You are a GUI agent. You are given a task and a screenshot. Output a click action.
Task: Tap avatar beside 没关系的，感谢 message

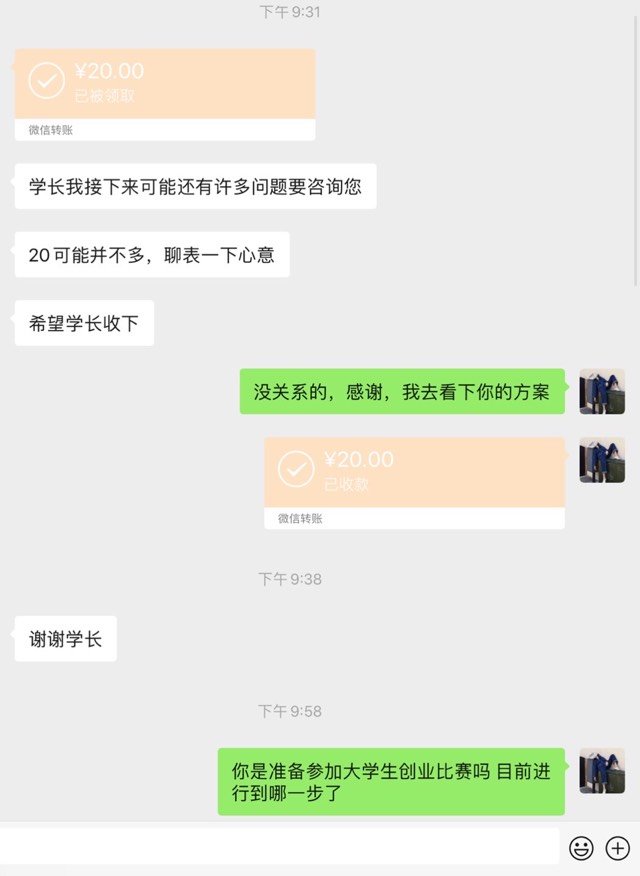point(602,391)
